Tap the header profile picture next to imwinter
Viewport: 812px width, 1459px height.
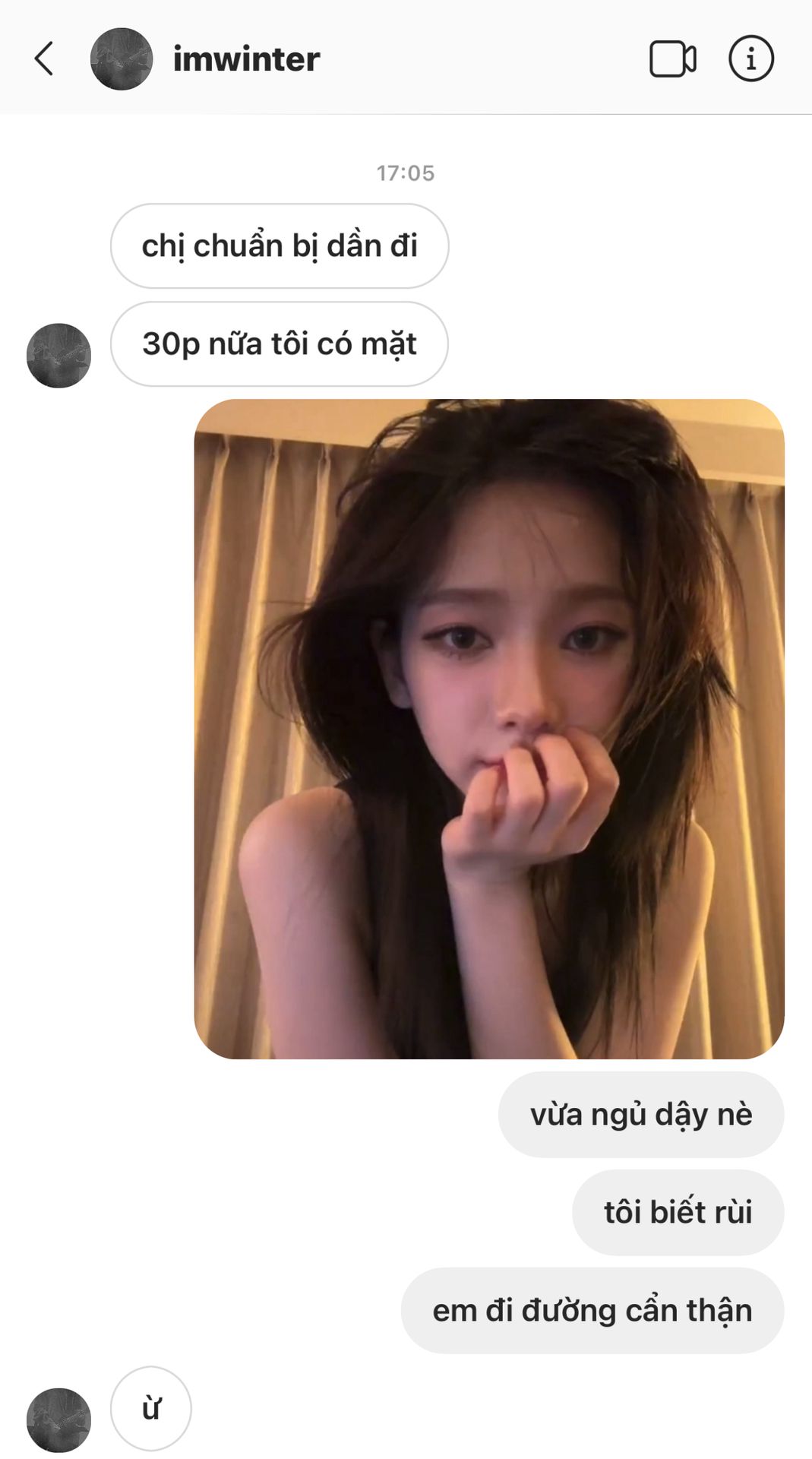122,59
